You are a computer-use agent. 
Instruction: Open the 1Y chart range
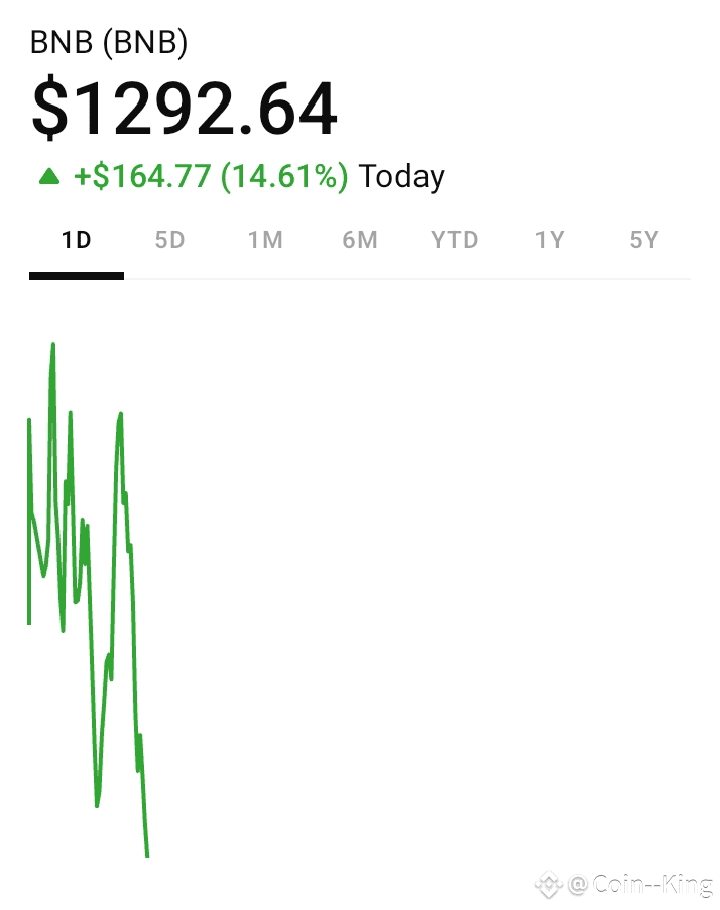(549, 241)
